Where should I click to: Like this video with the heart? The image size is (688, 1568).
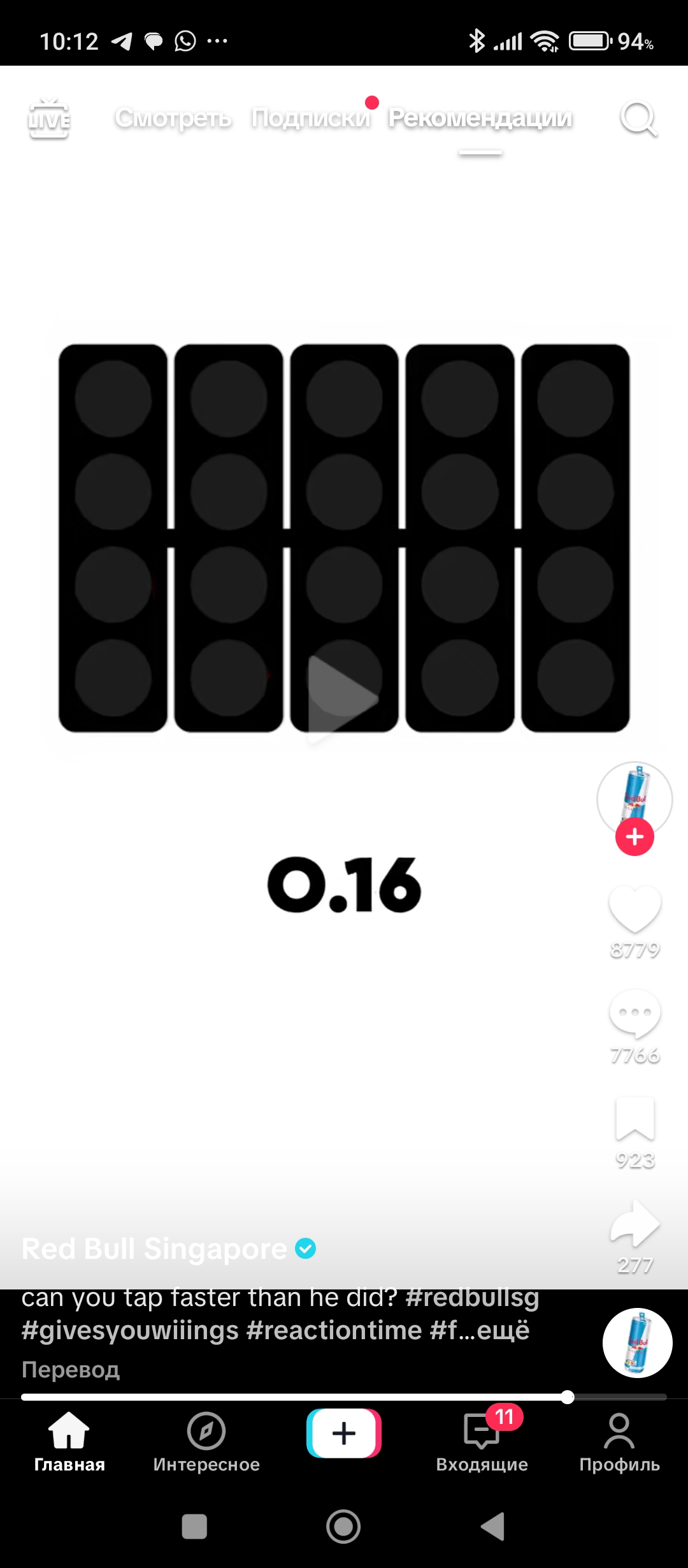tap(634, 910)
